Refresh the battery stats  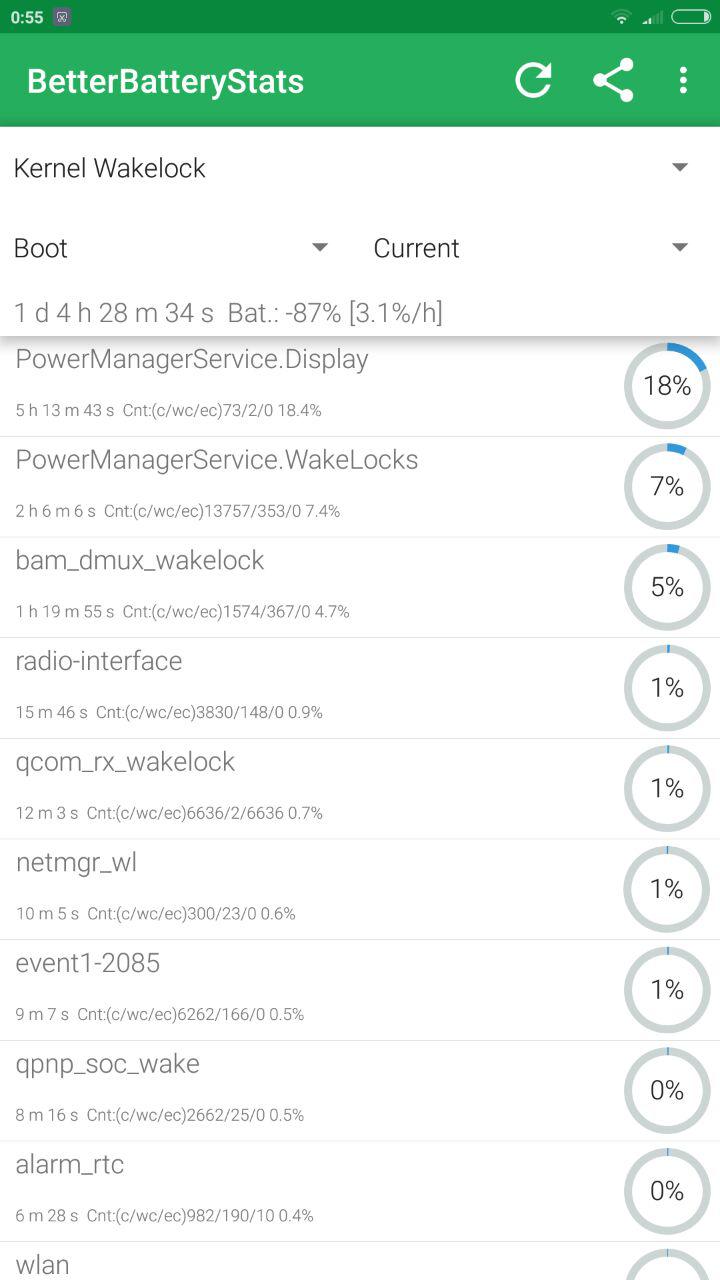(533, 81)
